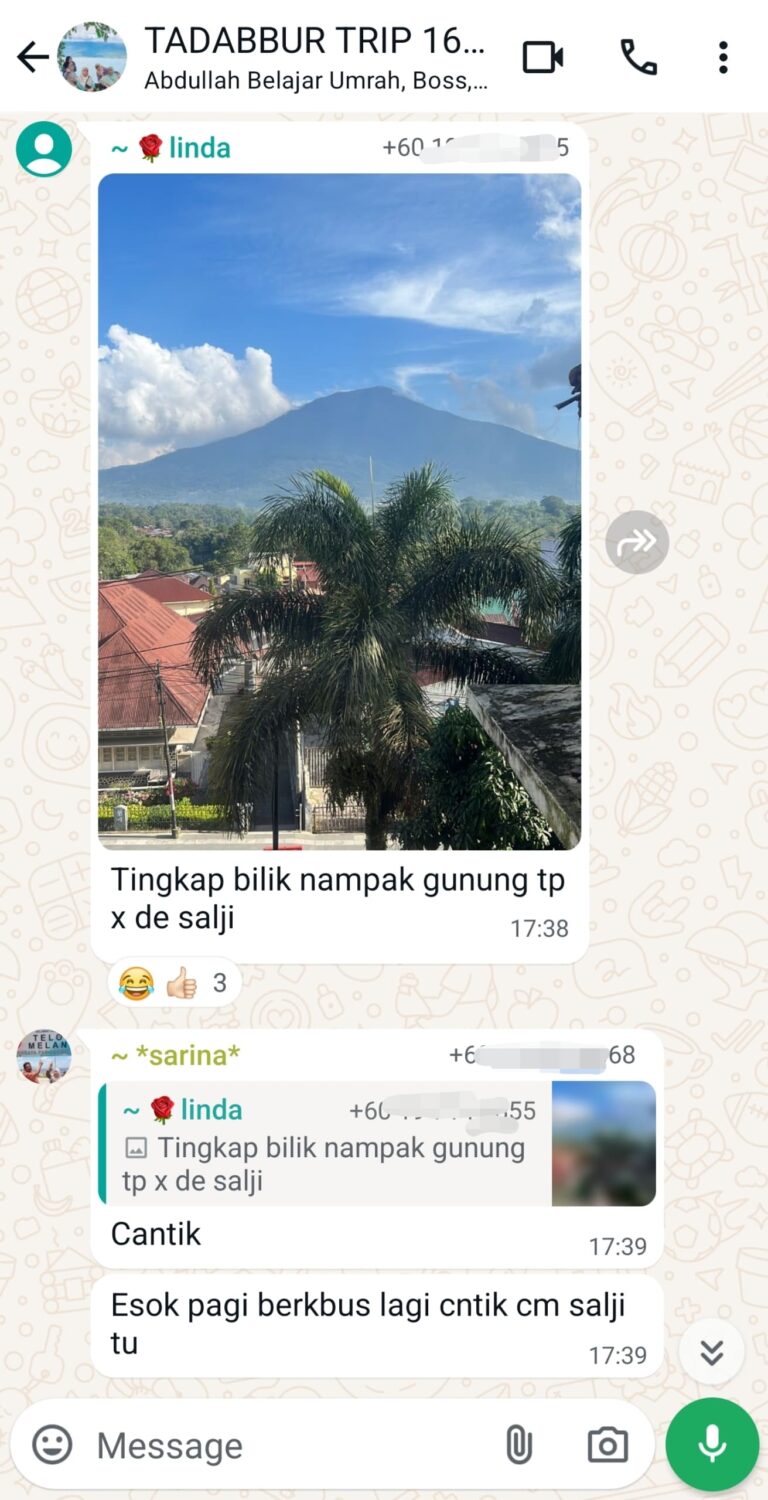Start a group video call

click(543, 57)
